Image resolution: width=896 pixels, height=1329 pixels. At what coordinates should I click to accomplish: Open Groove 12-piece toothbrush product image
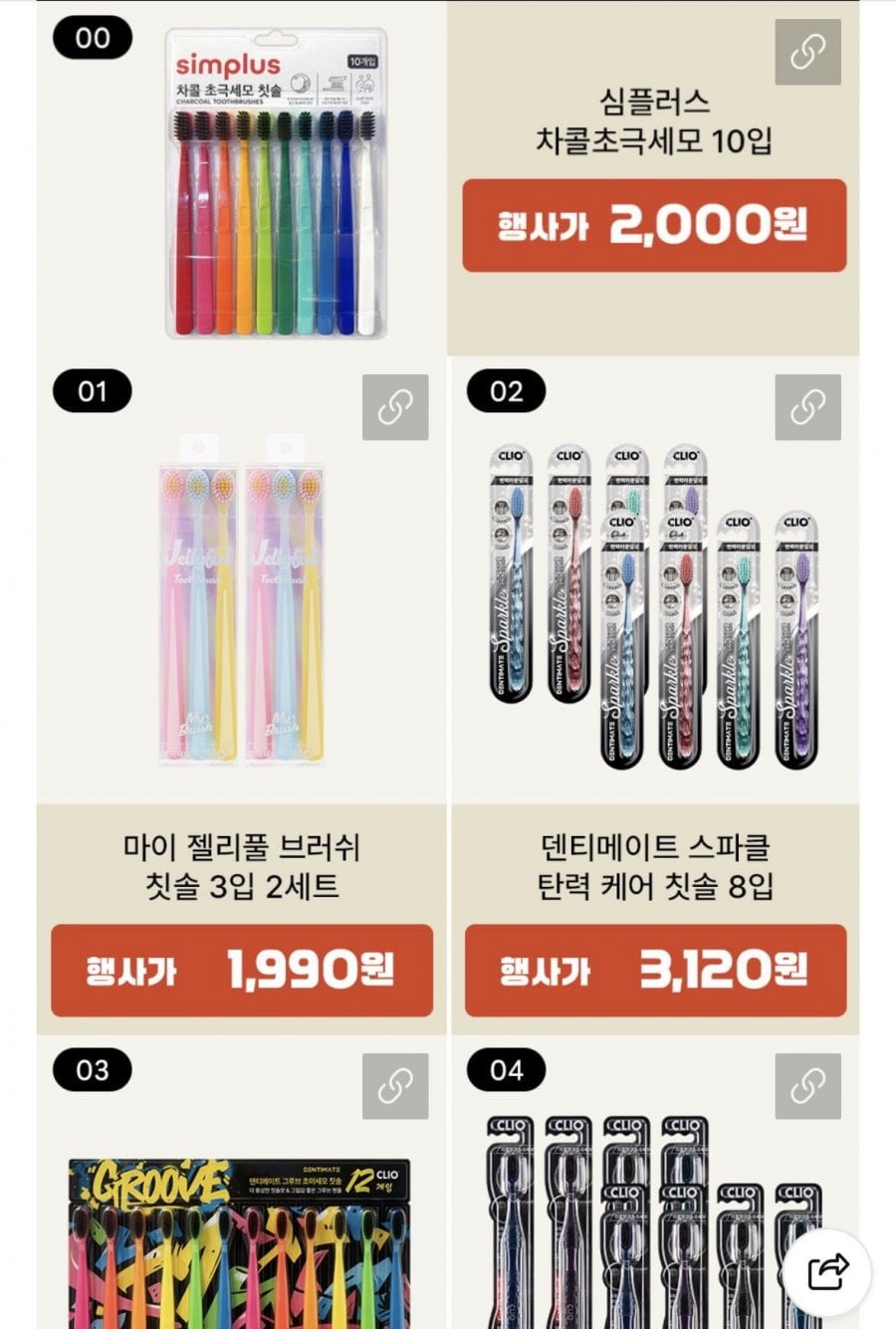point(239,1244)
